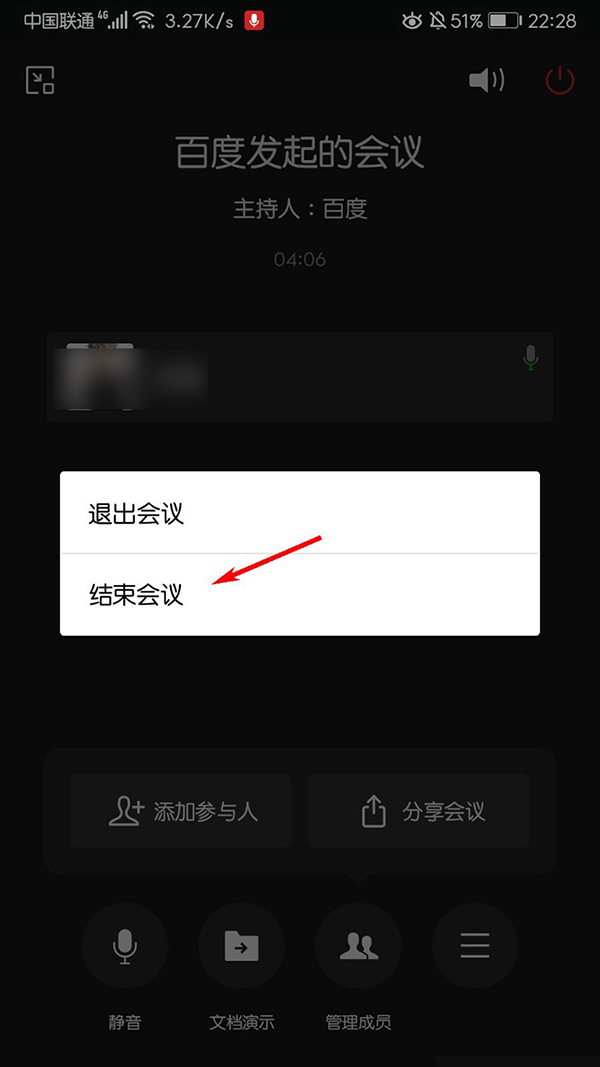Open 管理成员 member management

(x=358, y=946)
